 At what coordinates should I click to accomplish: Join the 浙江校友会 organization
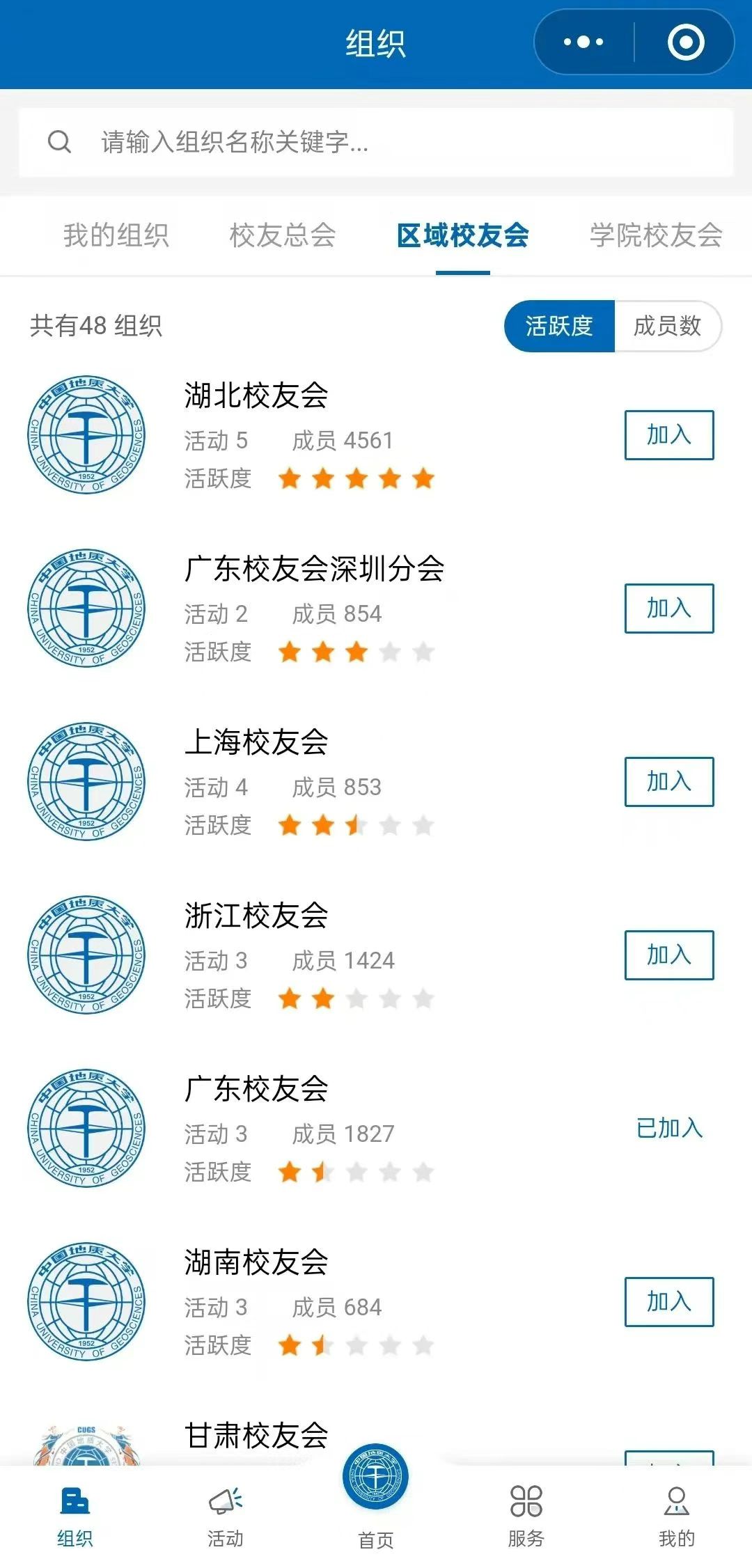click(x=668, y=955)
